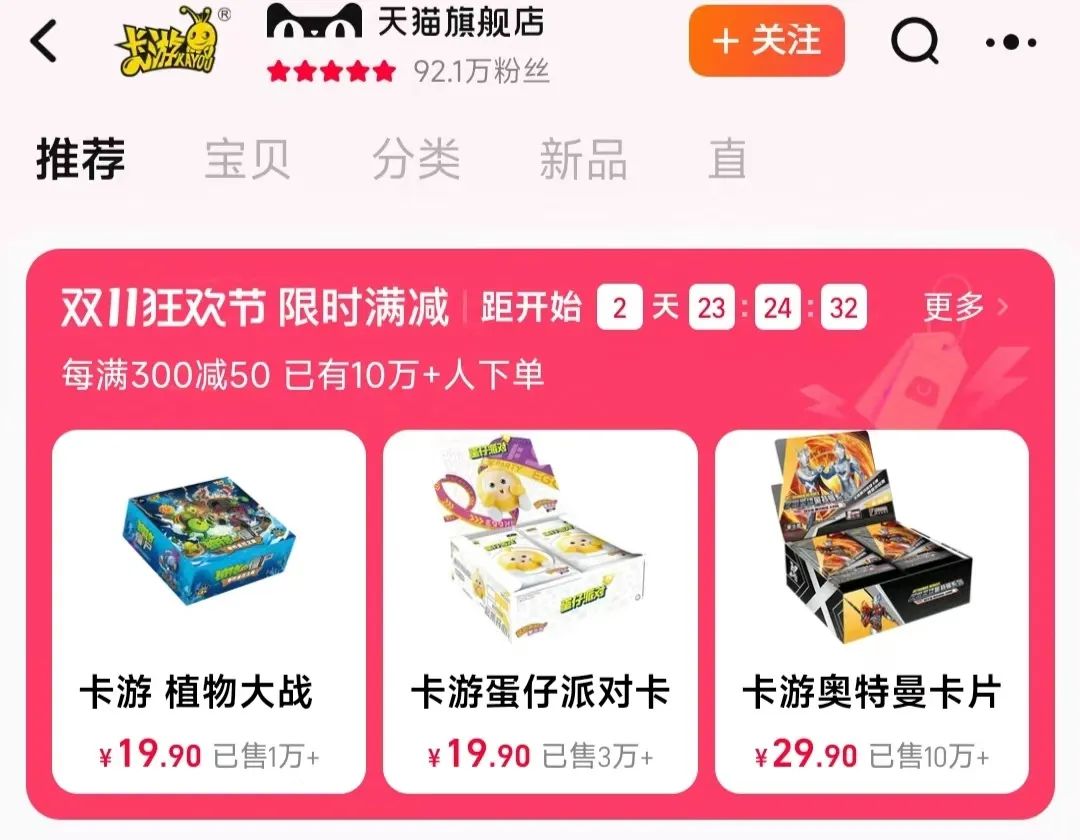Select the 新品 tab
The width and height of the screenshot is (1080, 840).
[x=583, y=160]
